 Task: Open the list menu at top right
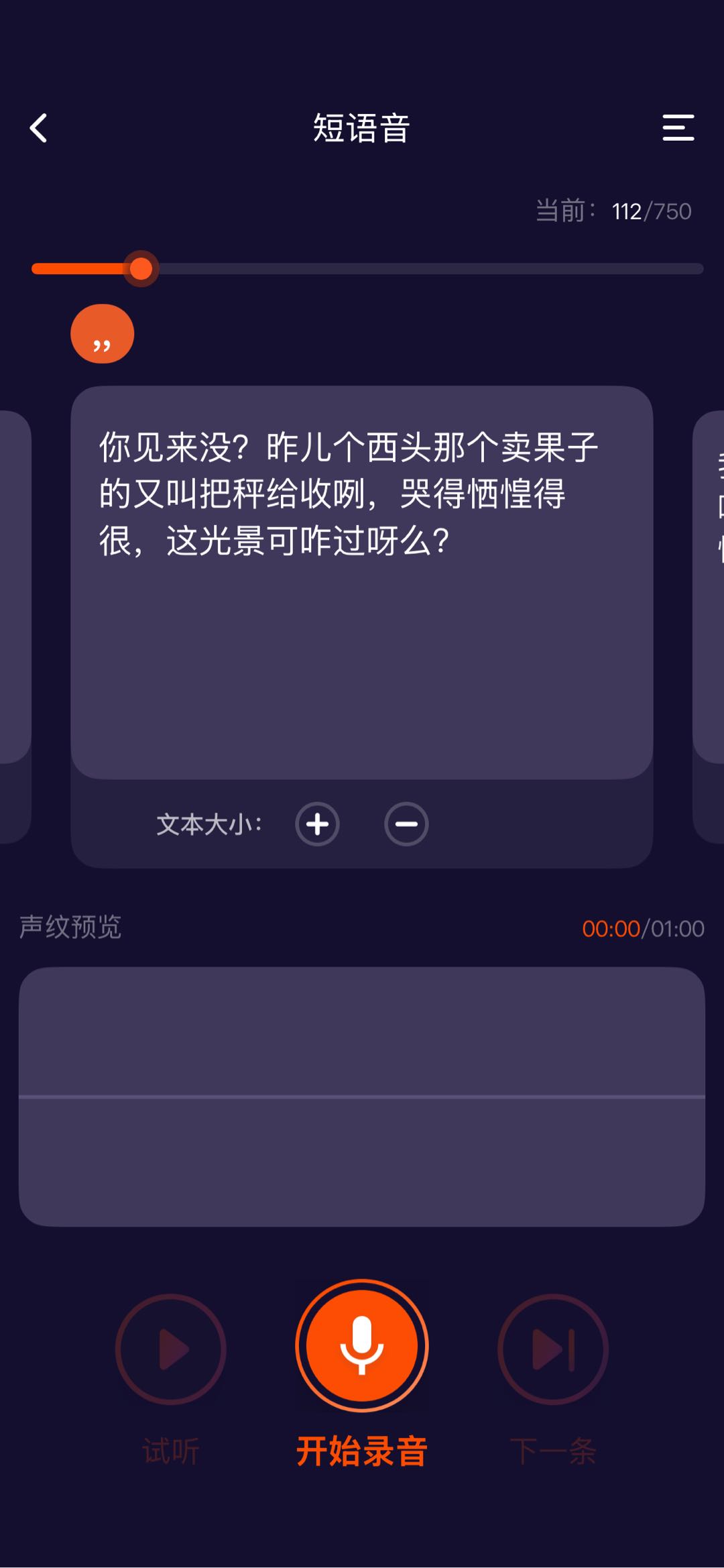677,127
